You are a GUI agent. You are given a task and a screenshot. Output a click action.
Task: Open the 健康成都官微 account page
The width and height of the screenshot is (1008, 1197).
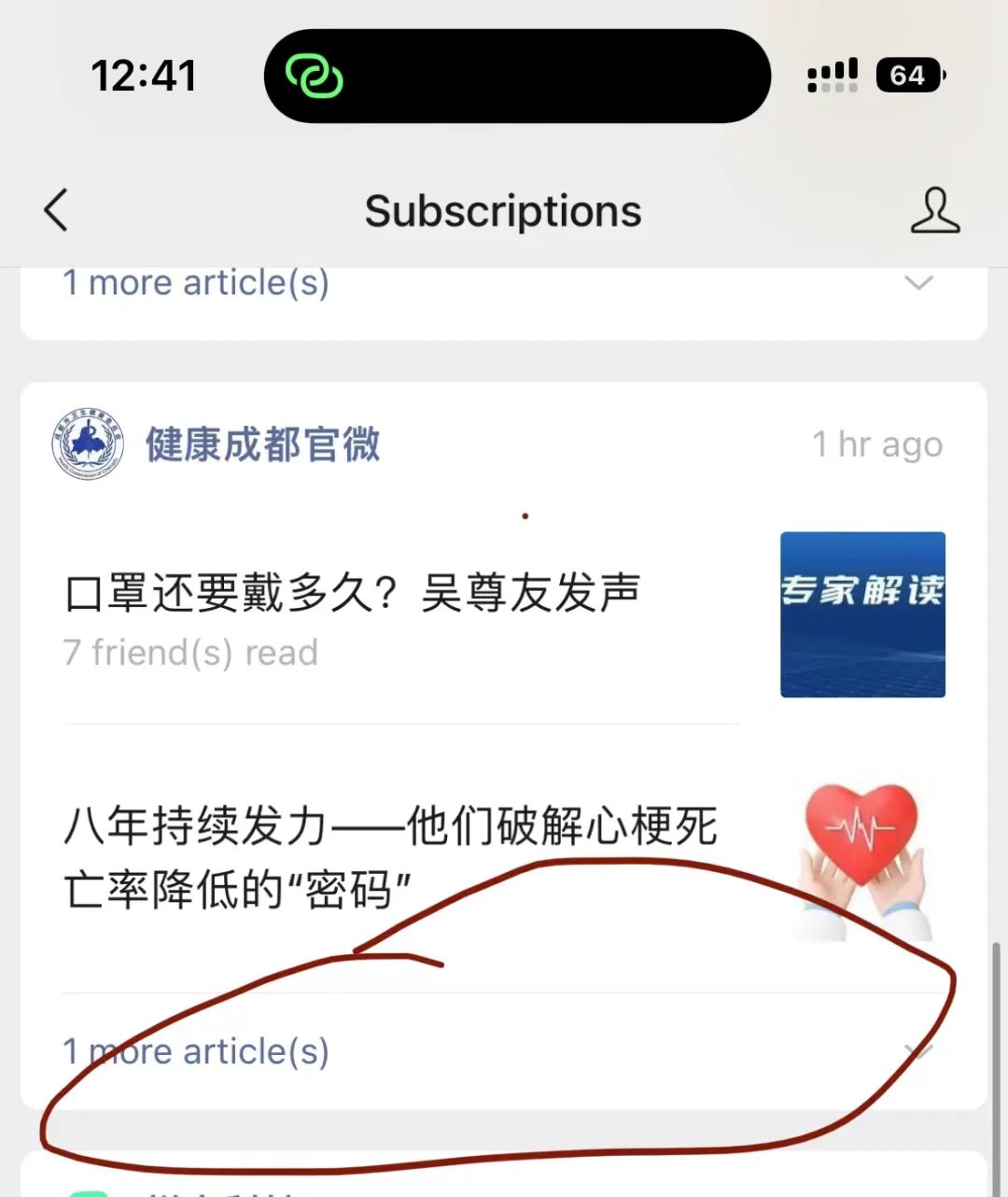262,444
